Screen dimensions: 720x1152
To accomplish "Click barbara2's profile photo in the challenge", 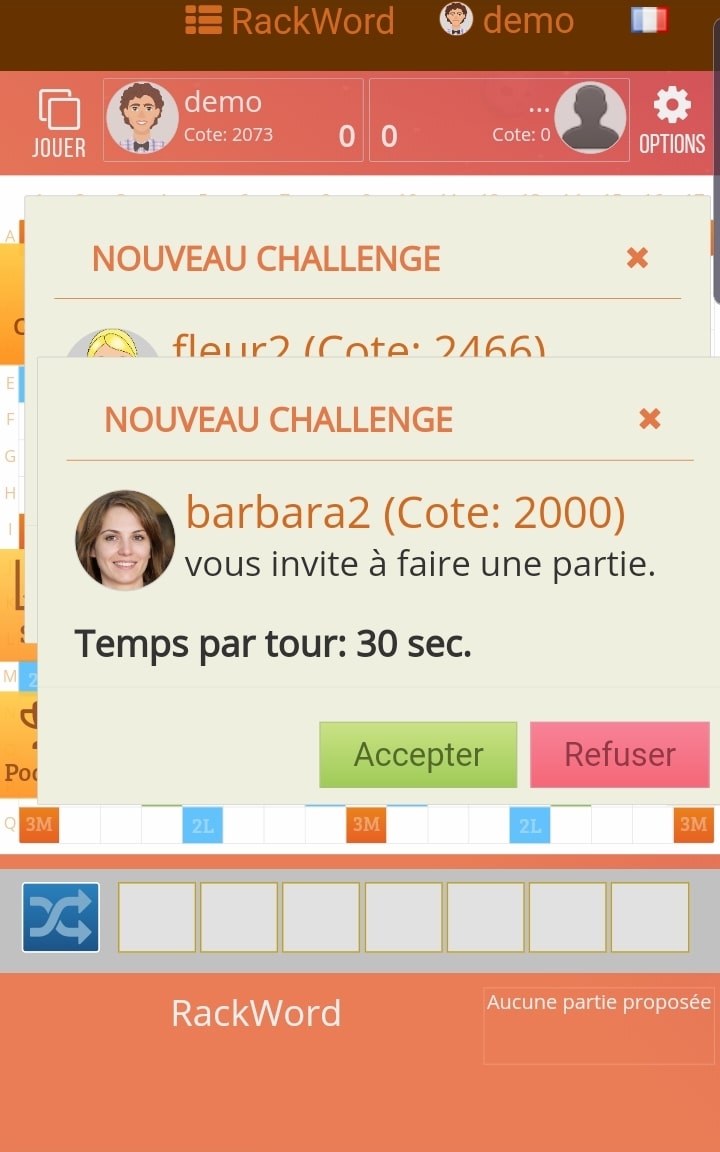I will pos(125,540).
